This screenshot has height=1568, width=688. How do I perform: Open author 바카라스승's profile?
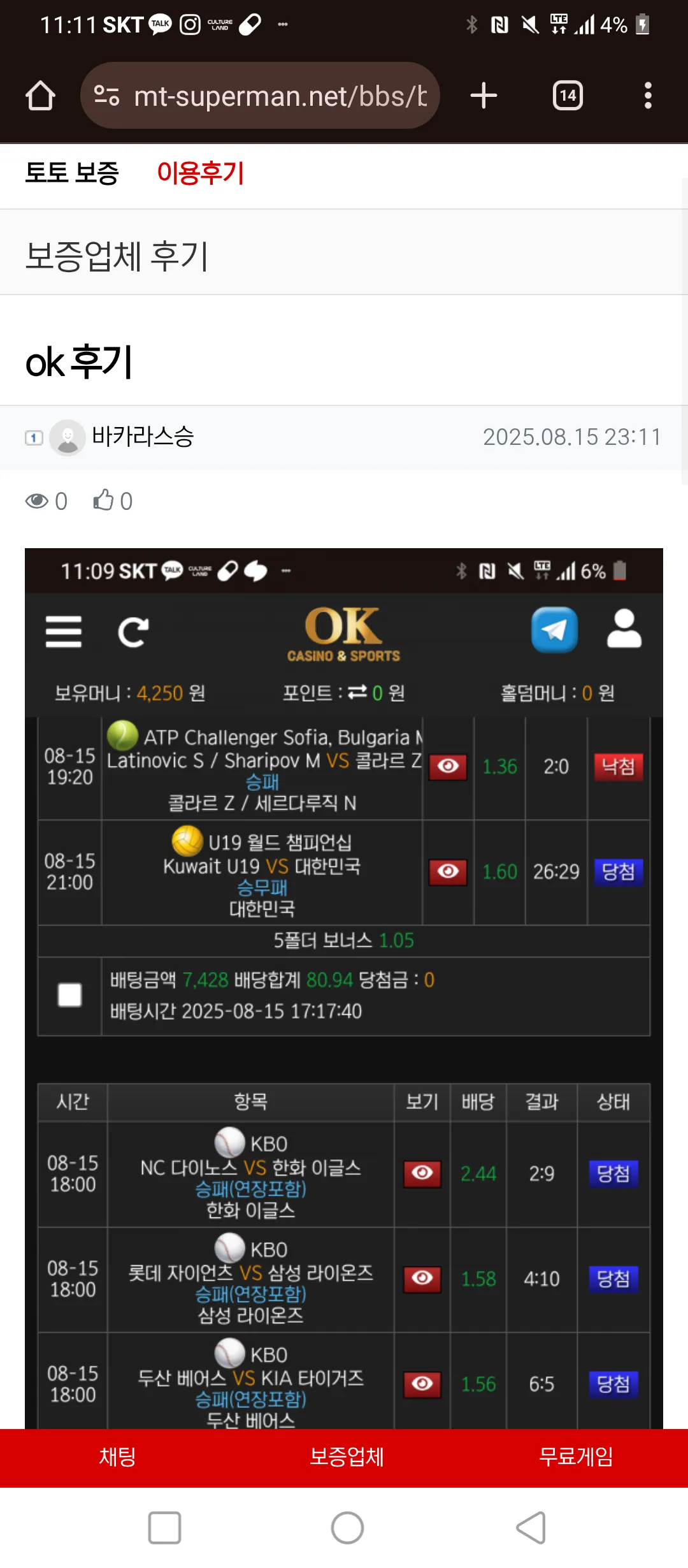[142, 437]
